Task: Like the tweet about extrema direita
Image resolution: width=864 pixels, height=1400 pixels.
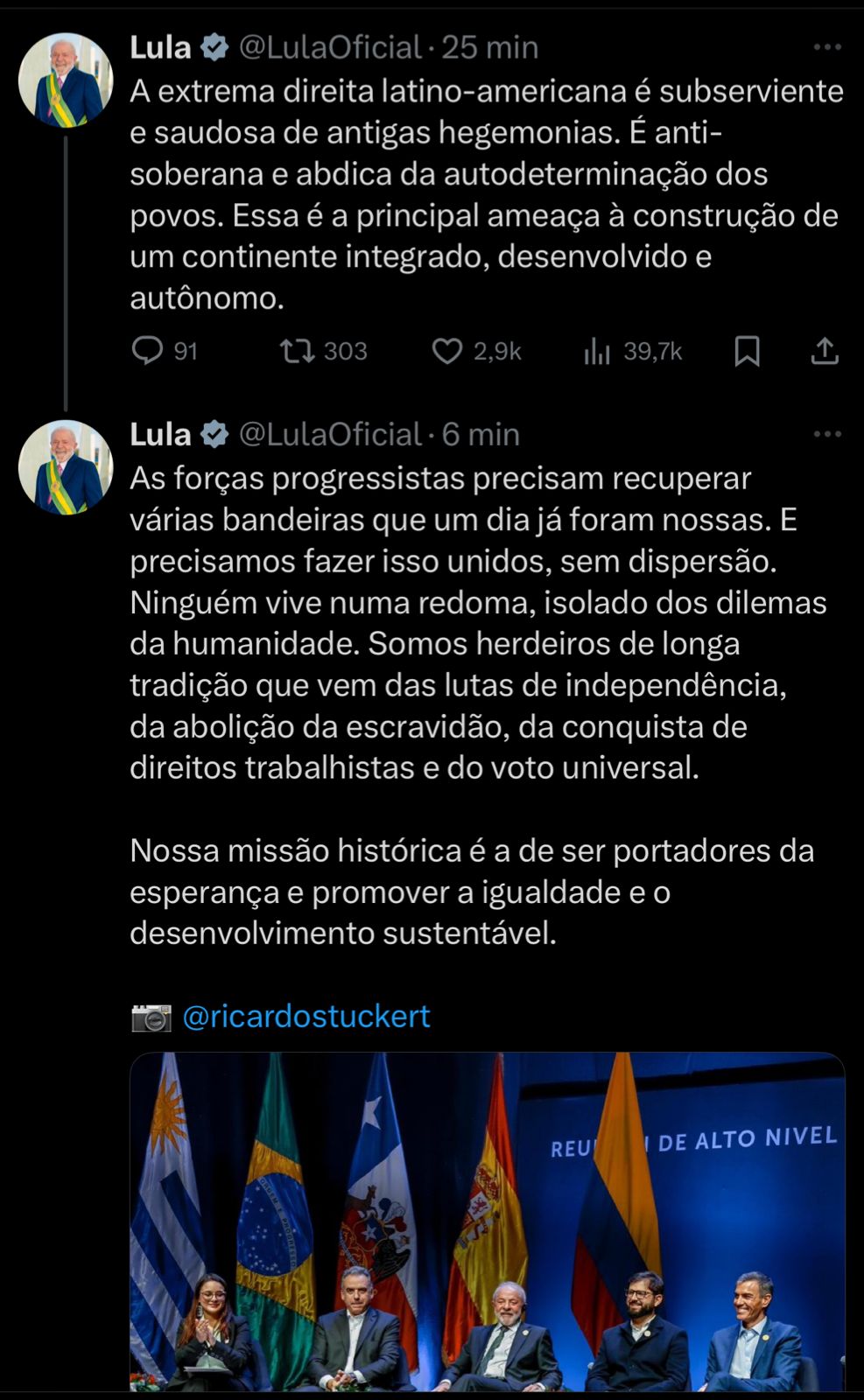Action: [x=447, y=351]
